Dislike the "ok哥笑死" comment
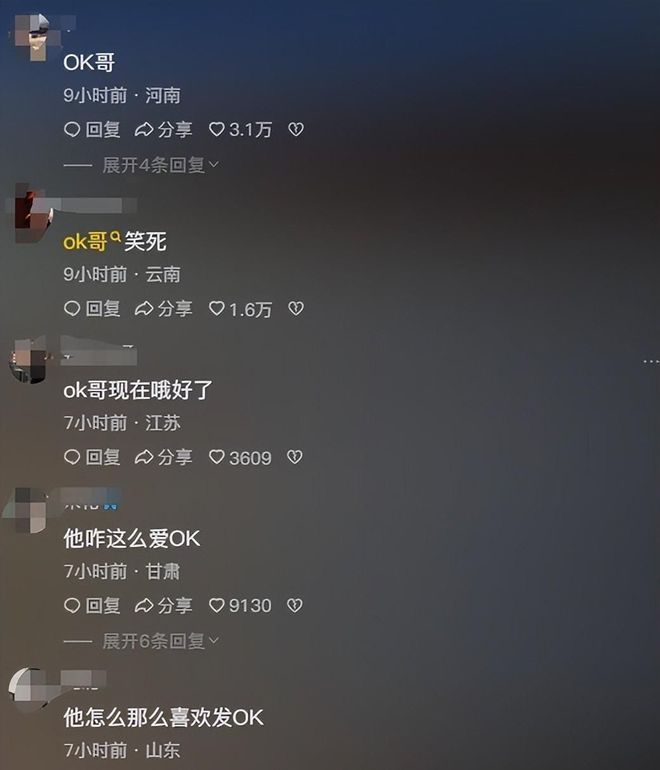 [295, 309]
